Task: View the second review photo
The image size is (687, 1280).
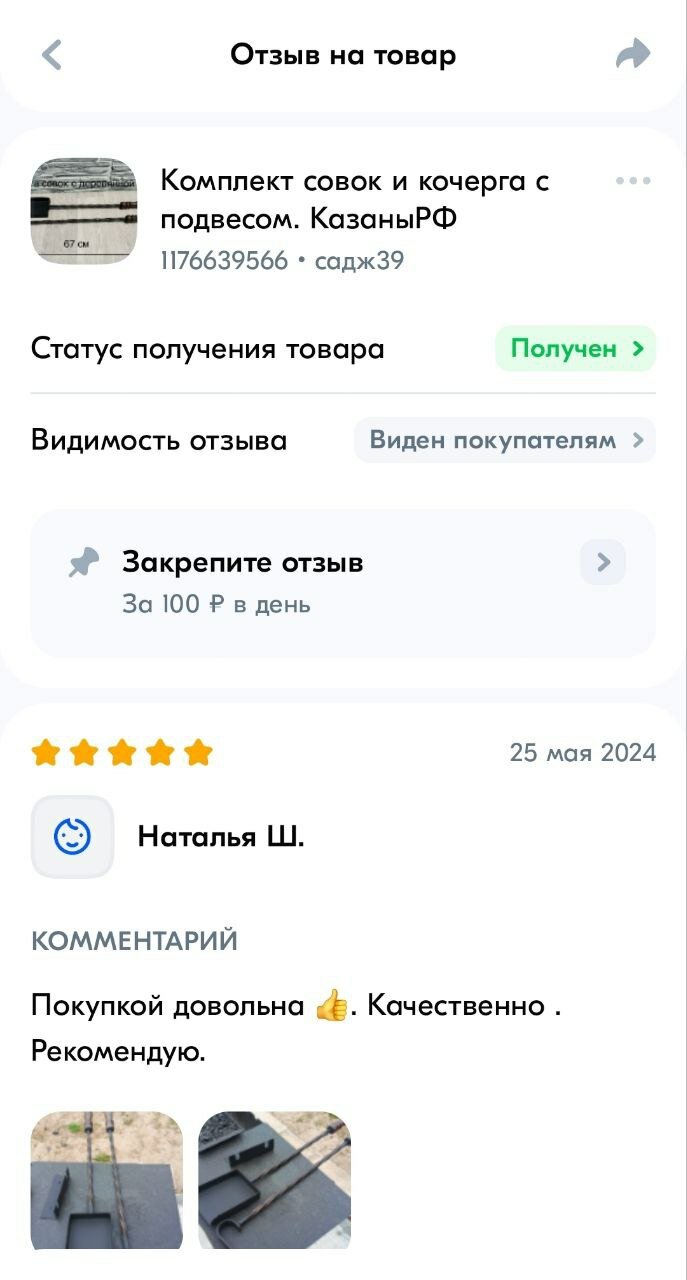Action: pos(275,1180)
